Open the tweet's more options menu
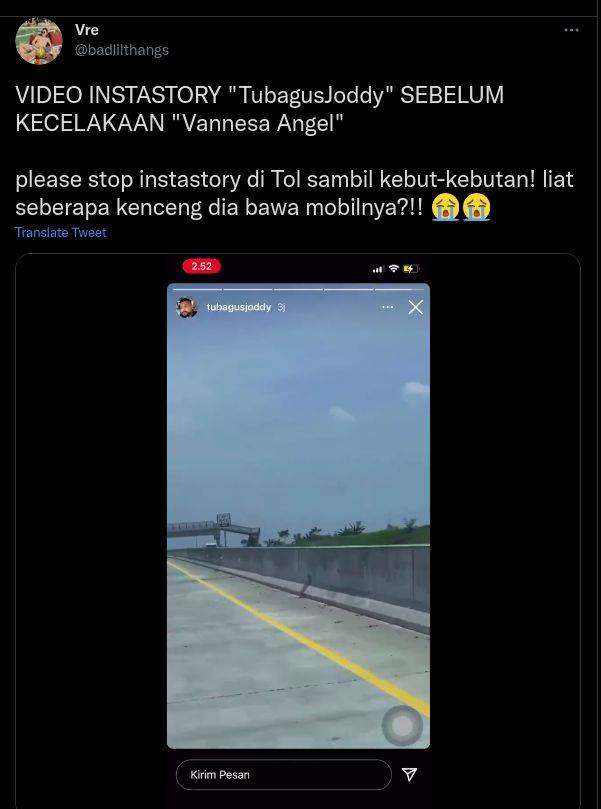The image size is (601, 809). [571, 30]
